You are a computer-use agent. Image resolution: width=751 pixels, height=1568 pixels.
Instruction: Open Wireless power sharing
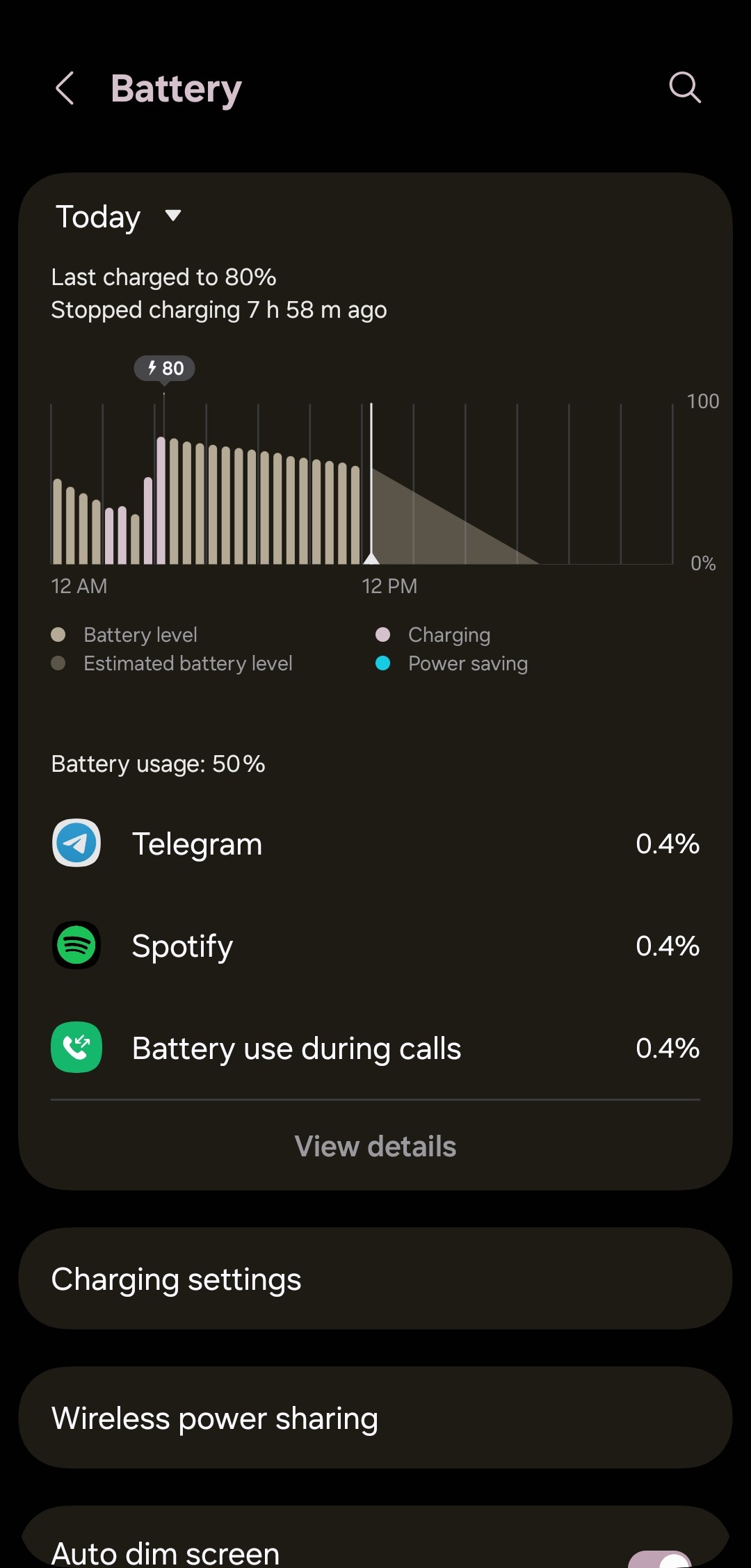(x=375, y=1418)
